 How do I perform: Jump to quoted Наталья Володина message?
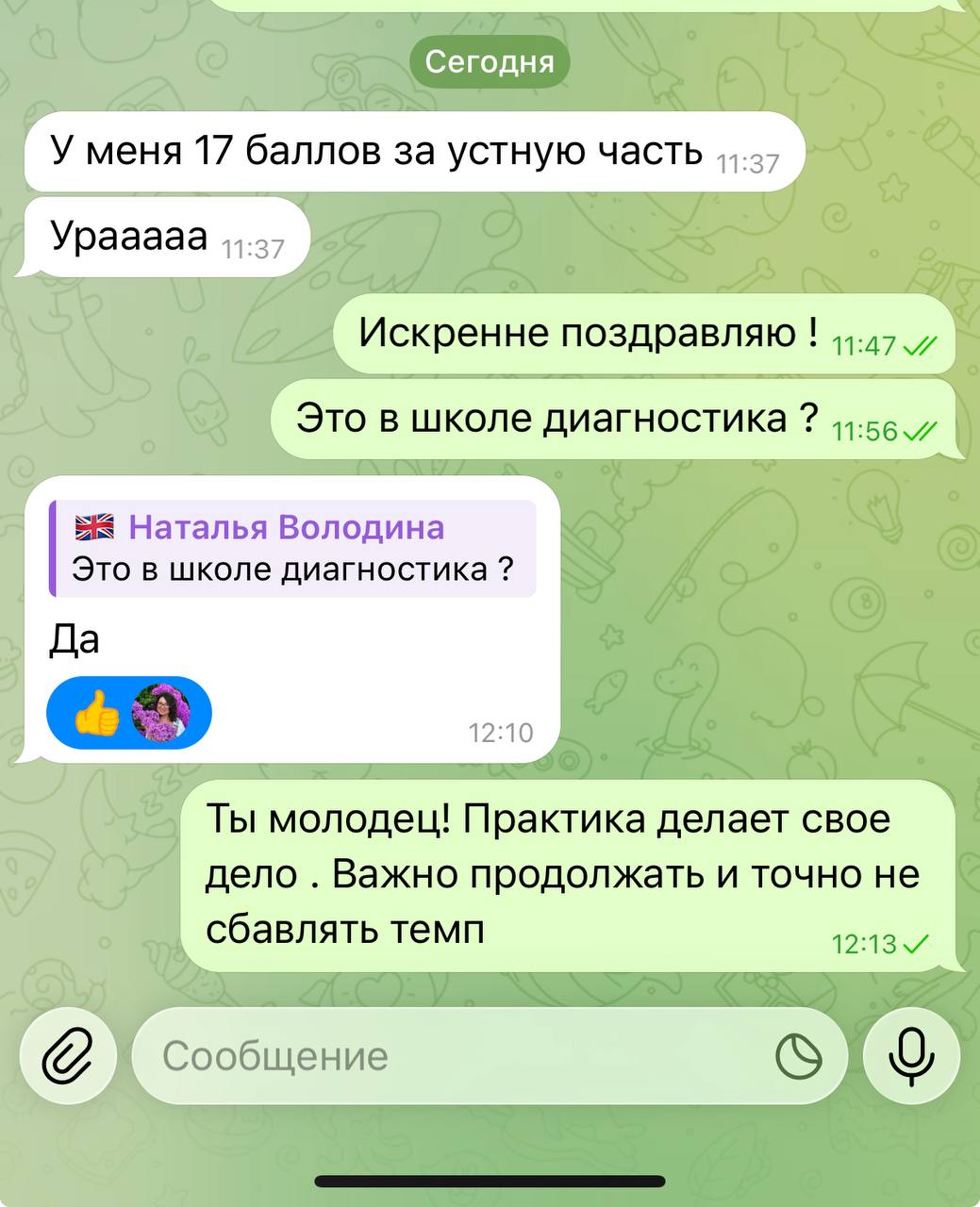click(x=292, y=549)
